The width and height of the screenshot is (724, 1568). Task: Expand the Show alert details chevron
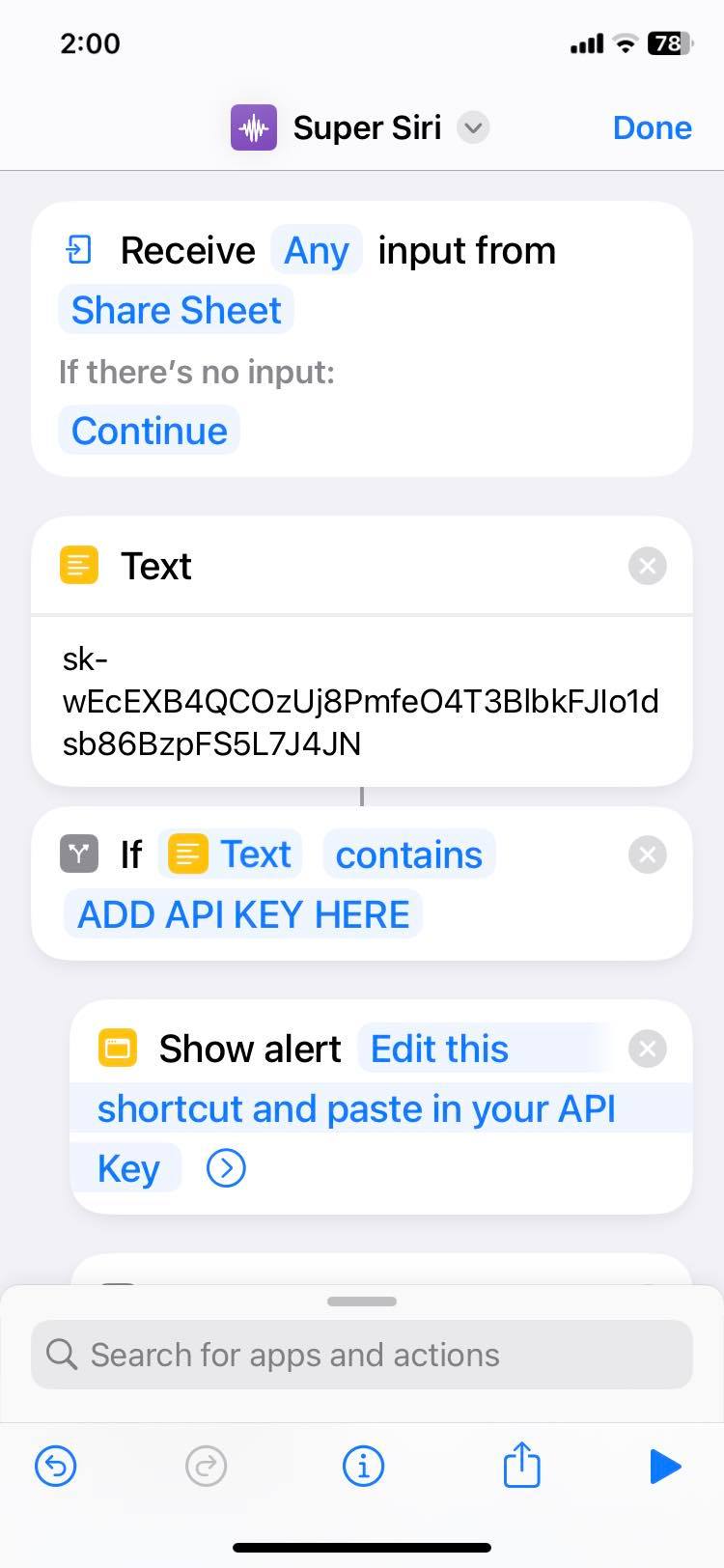(x=225, y=1167)
